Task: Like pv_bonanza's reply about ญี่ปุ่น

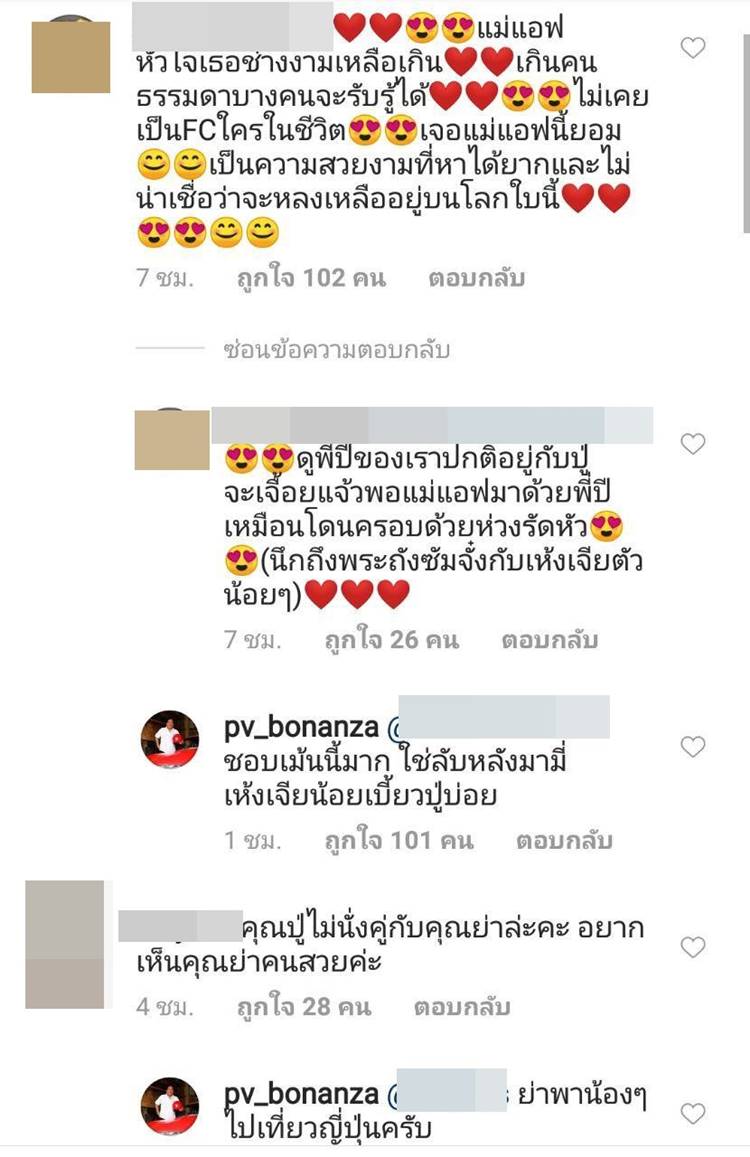Action: coord(692,1112)
